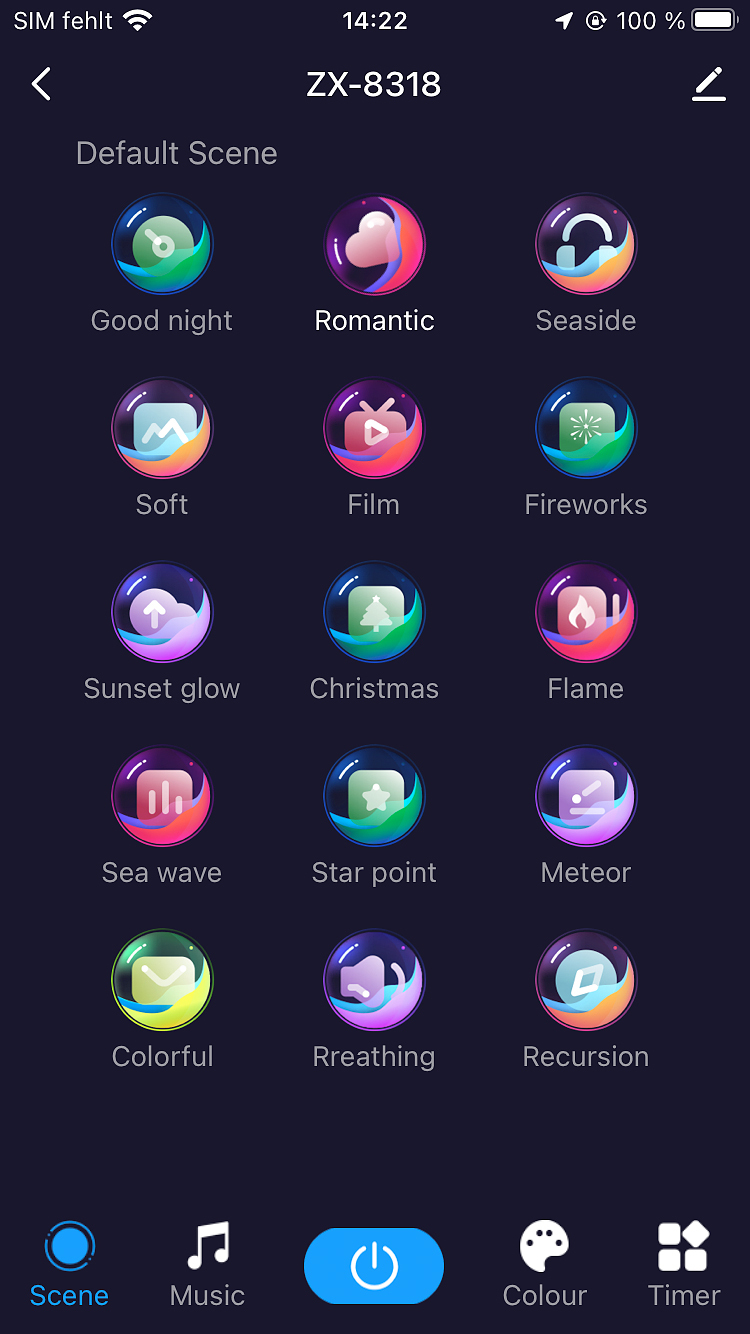
Task: Select the Good night scene
Action: click(x=162, y=245)
